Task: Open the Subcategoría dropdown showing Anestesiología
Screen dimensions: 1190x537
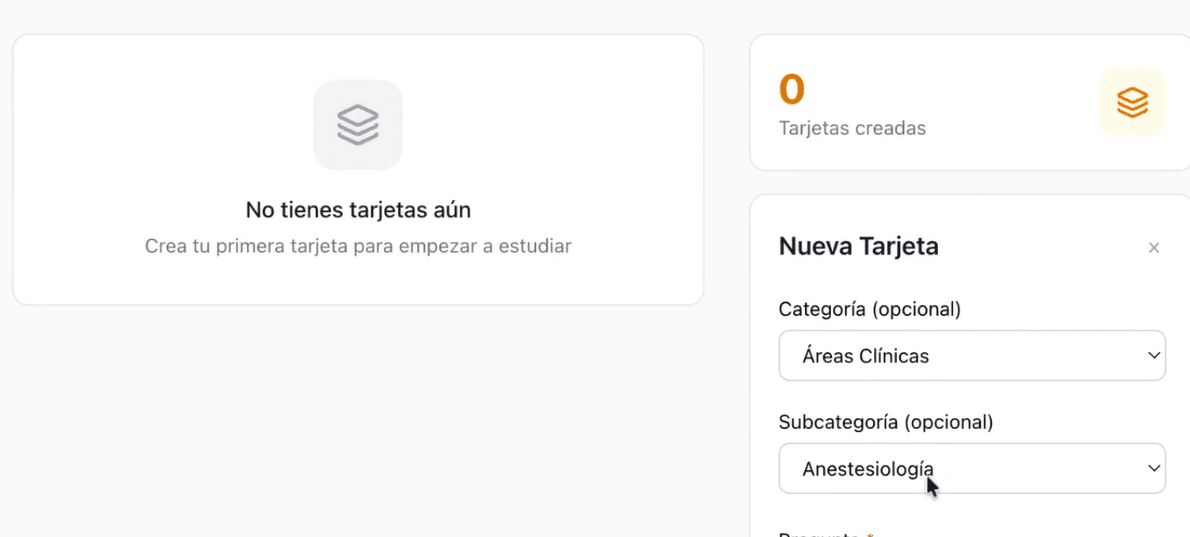Action: click(971, 468)
